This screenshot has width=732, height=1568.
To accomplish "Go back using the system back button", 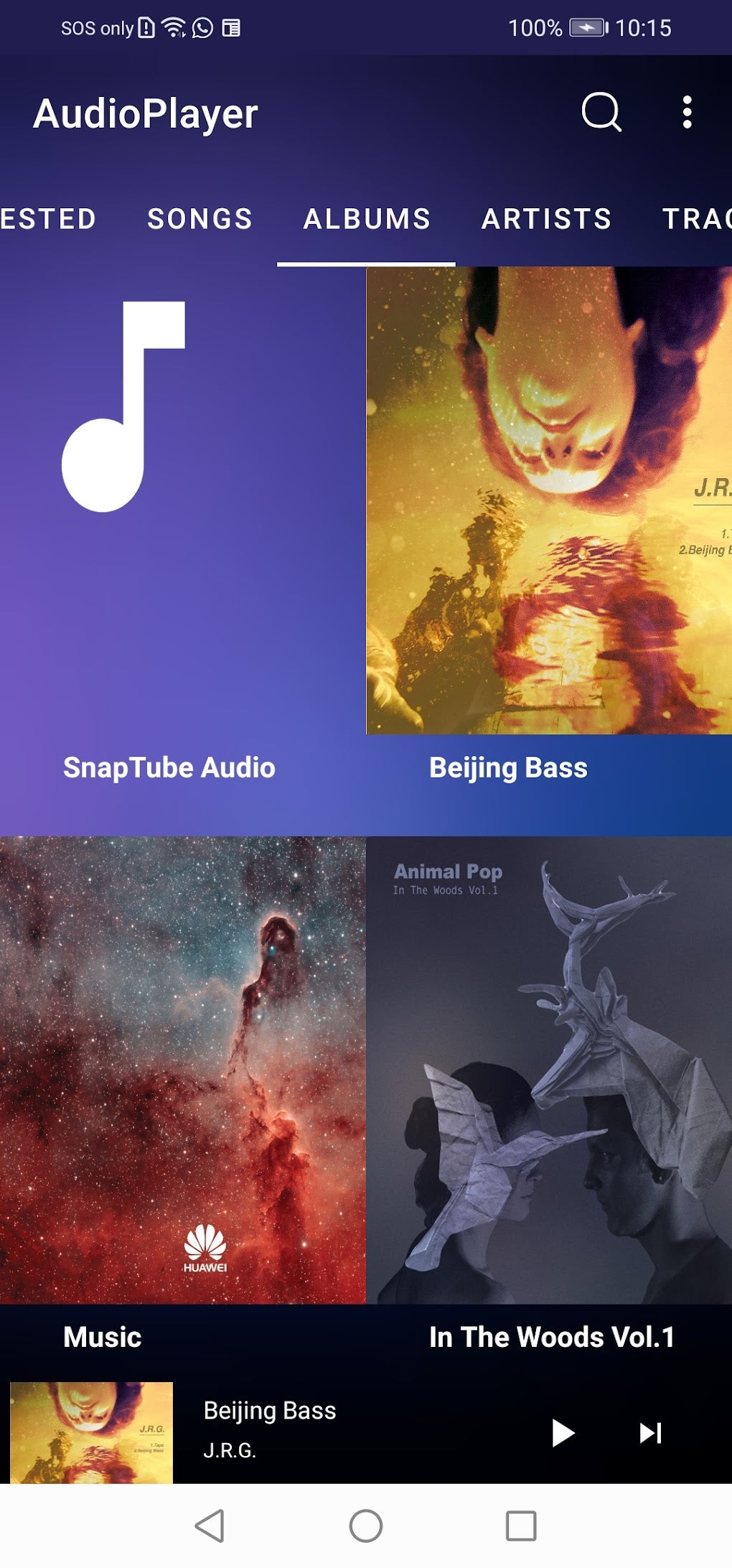I will [x=210, y=1526].
